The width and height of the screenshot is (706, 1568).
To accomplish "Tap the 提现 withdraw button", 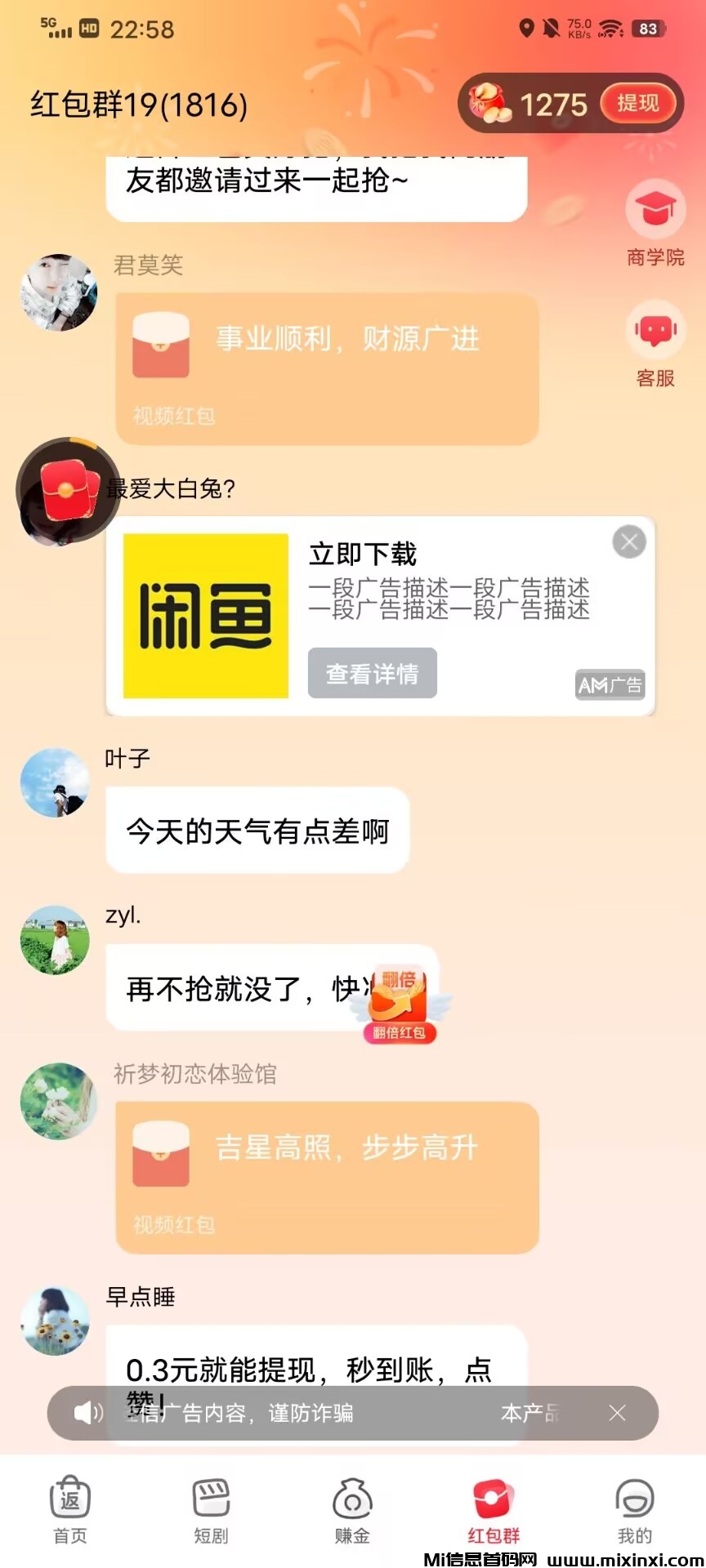I will click(x=638, y=104).
